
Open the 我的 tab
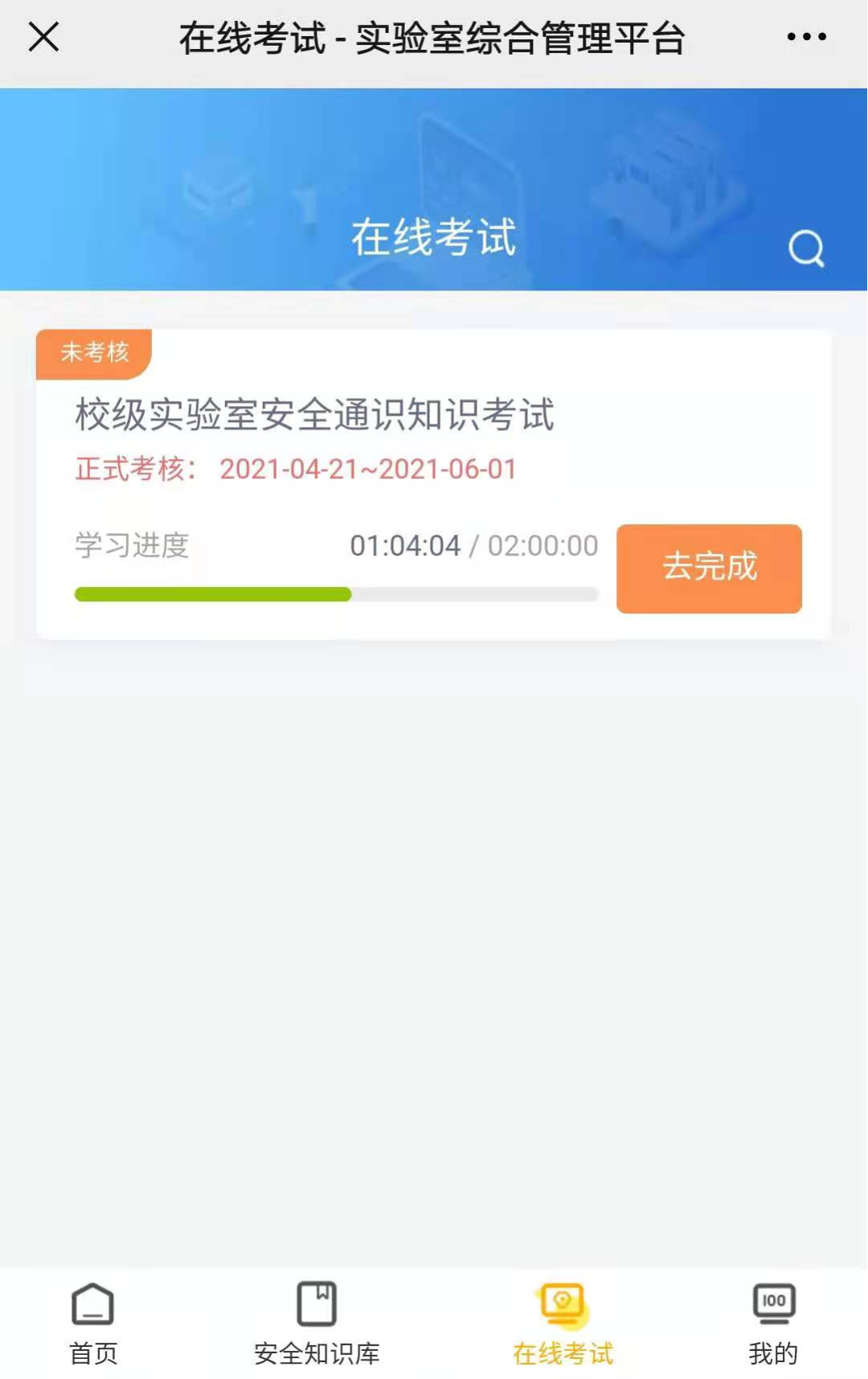[x=773, y=1324]
